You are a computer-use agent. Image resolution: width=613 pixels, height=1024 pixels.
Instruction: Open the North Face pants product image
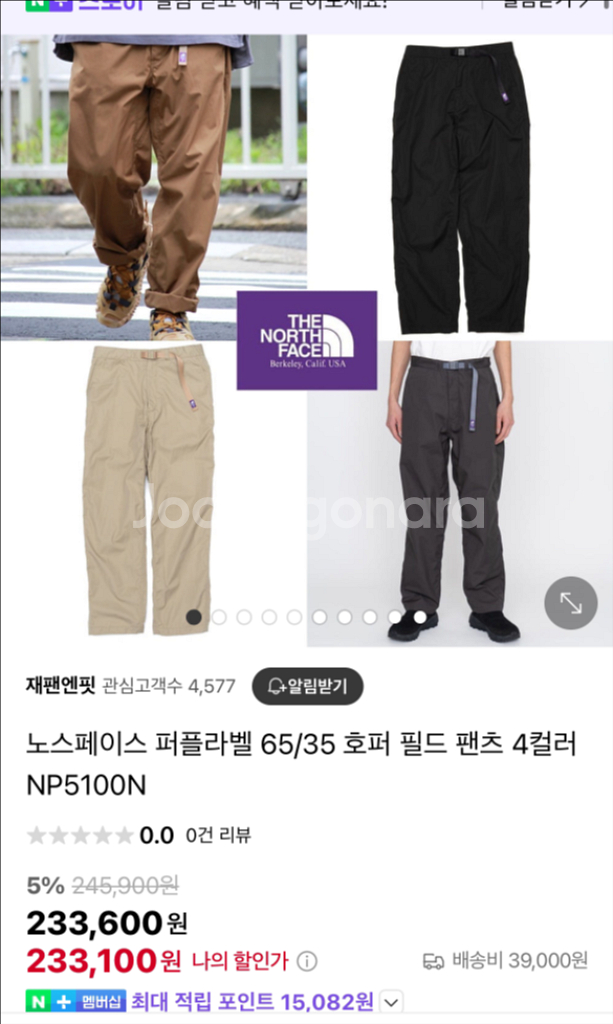[x=307, y=340]
